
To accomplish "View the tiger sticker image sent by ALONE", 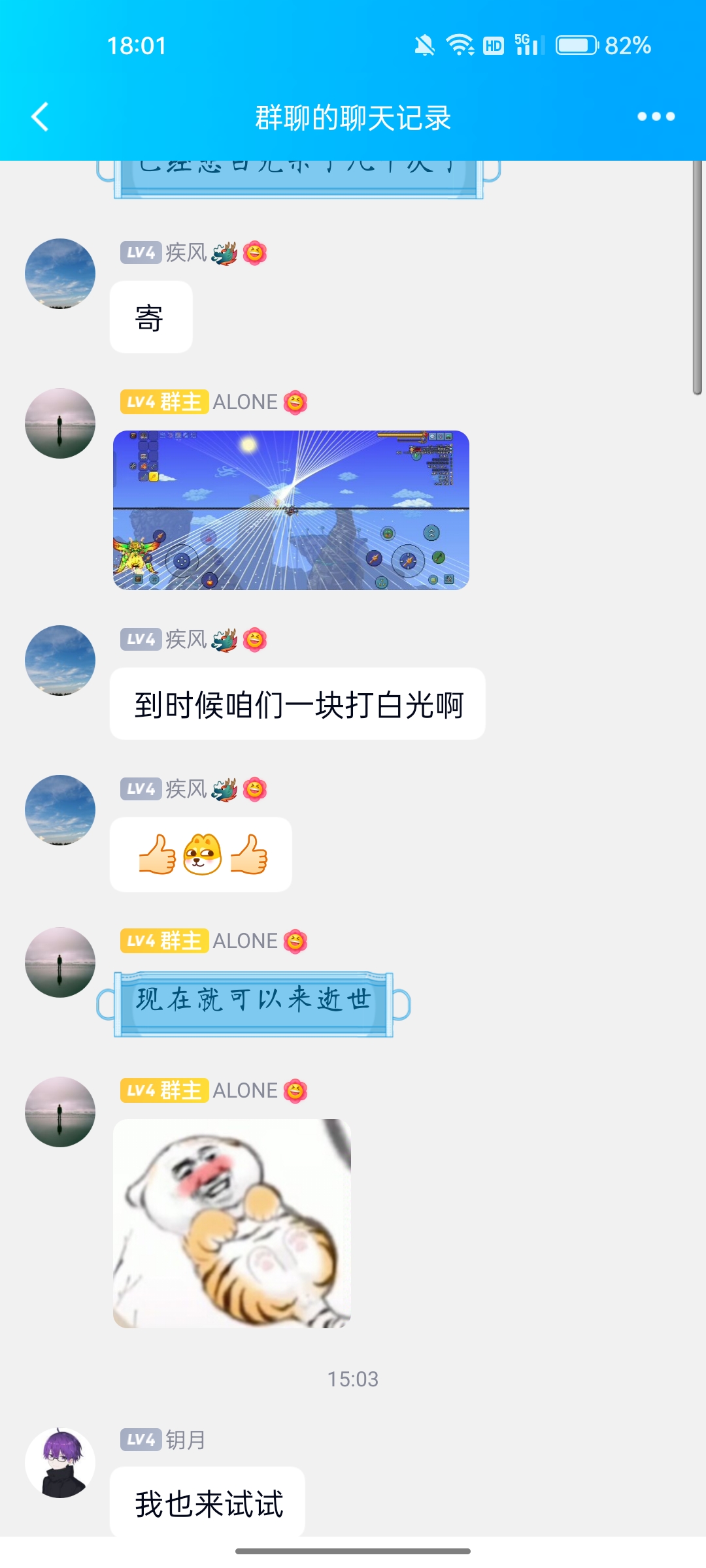I will click(x=232, y=1223).
